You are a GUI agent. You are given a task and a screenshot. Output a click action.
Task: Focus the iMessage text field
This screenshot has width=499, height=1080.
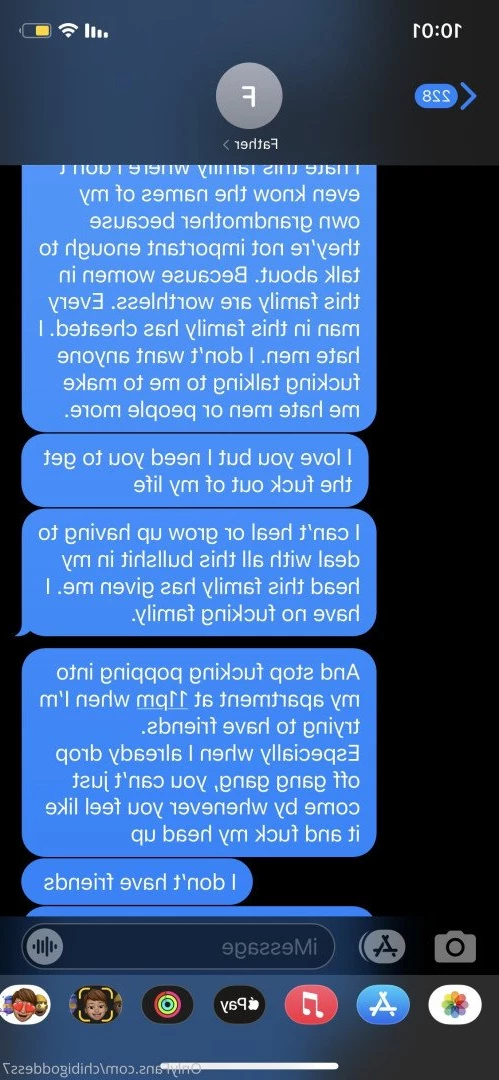point(178,946)
